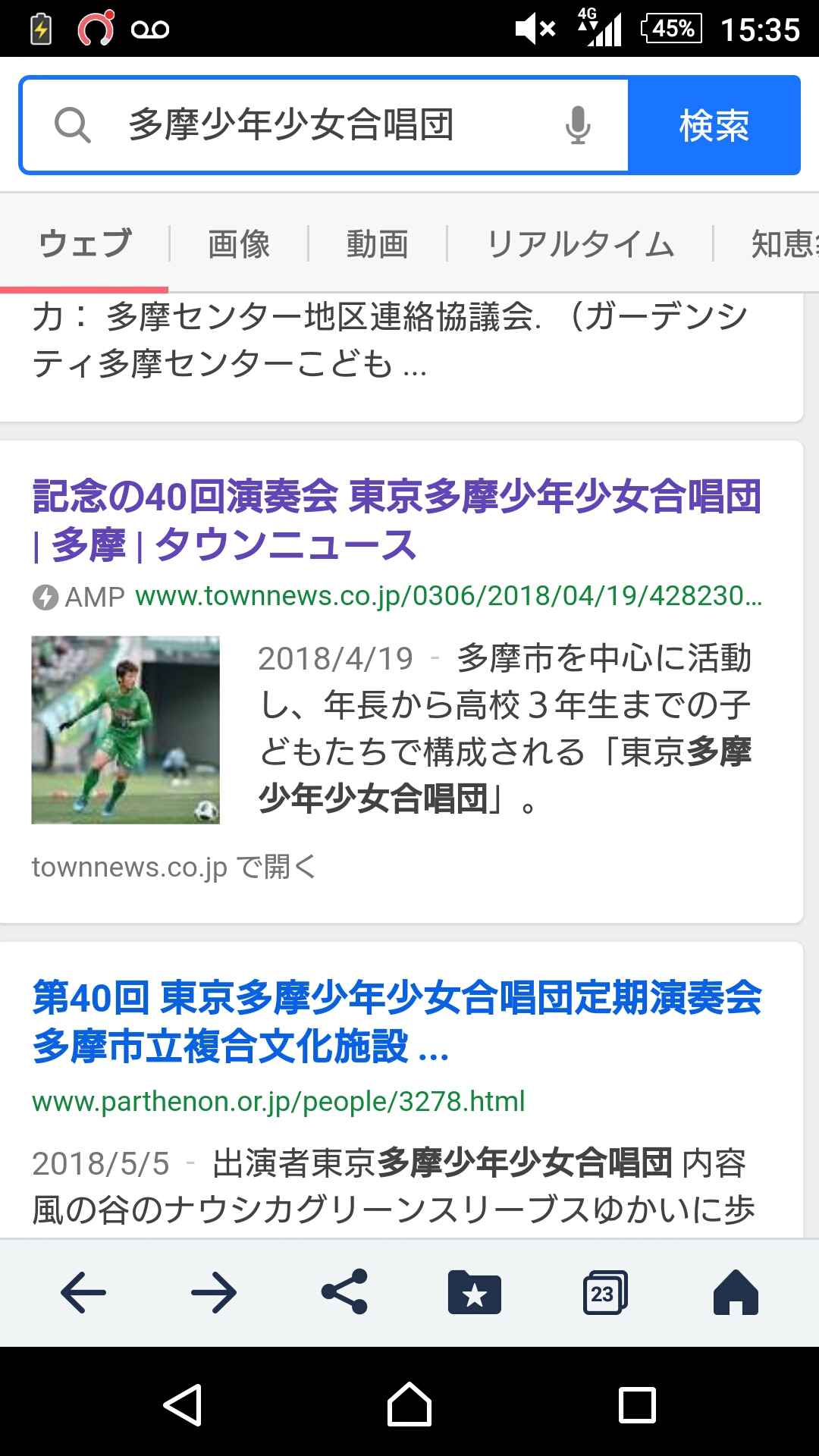Tap the blue 検索 search button
This screenshot has height=1456, width=819.
(x=714, y=125)
